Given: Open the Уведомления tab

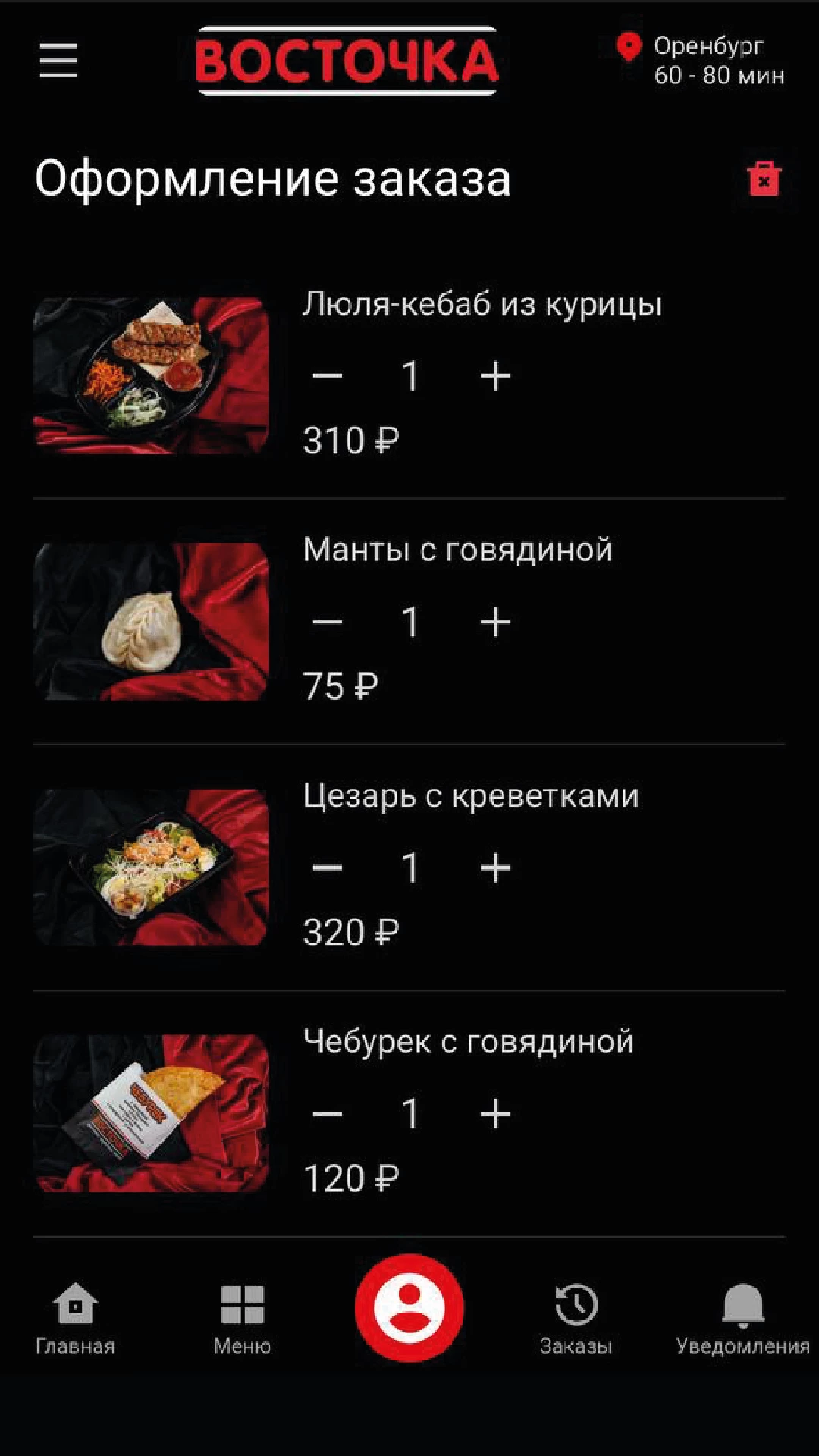Looking at the screenshot, I should tap(742, 1318).
